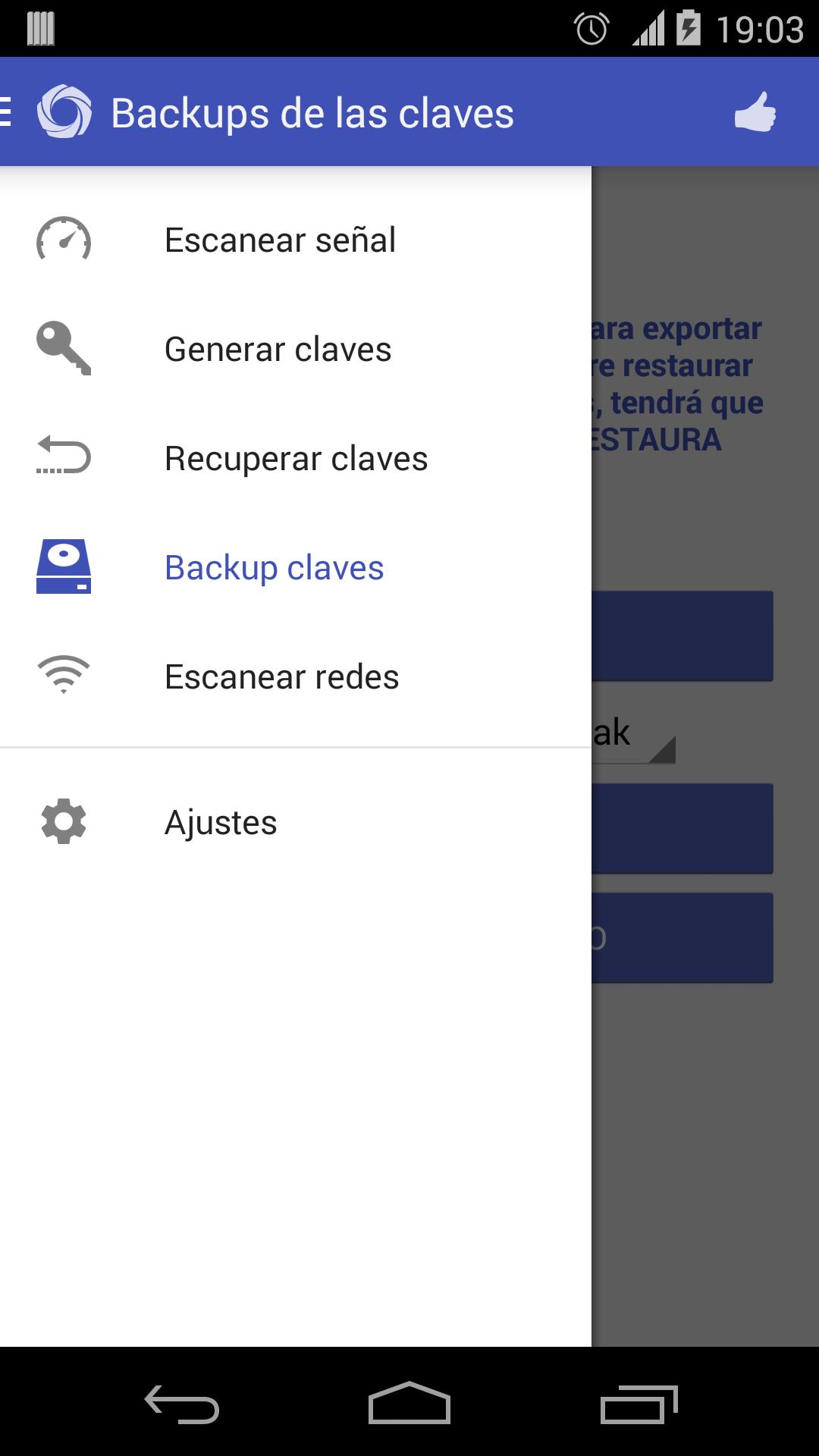Open Escanear señal from the drawer

(x=280, y=240)
